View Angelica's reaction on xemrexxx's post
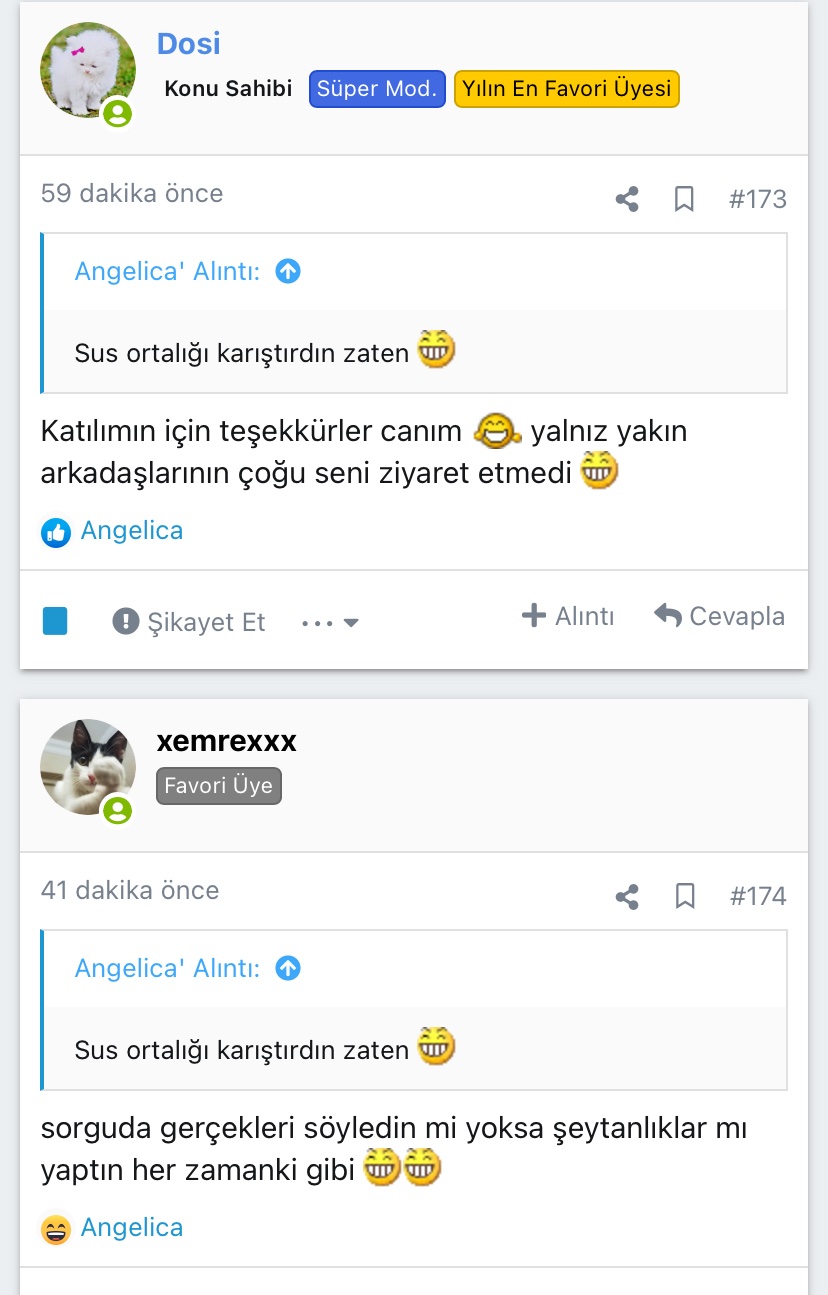This screenshot has height=1295, width=828. [x=131, y=1228]
